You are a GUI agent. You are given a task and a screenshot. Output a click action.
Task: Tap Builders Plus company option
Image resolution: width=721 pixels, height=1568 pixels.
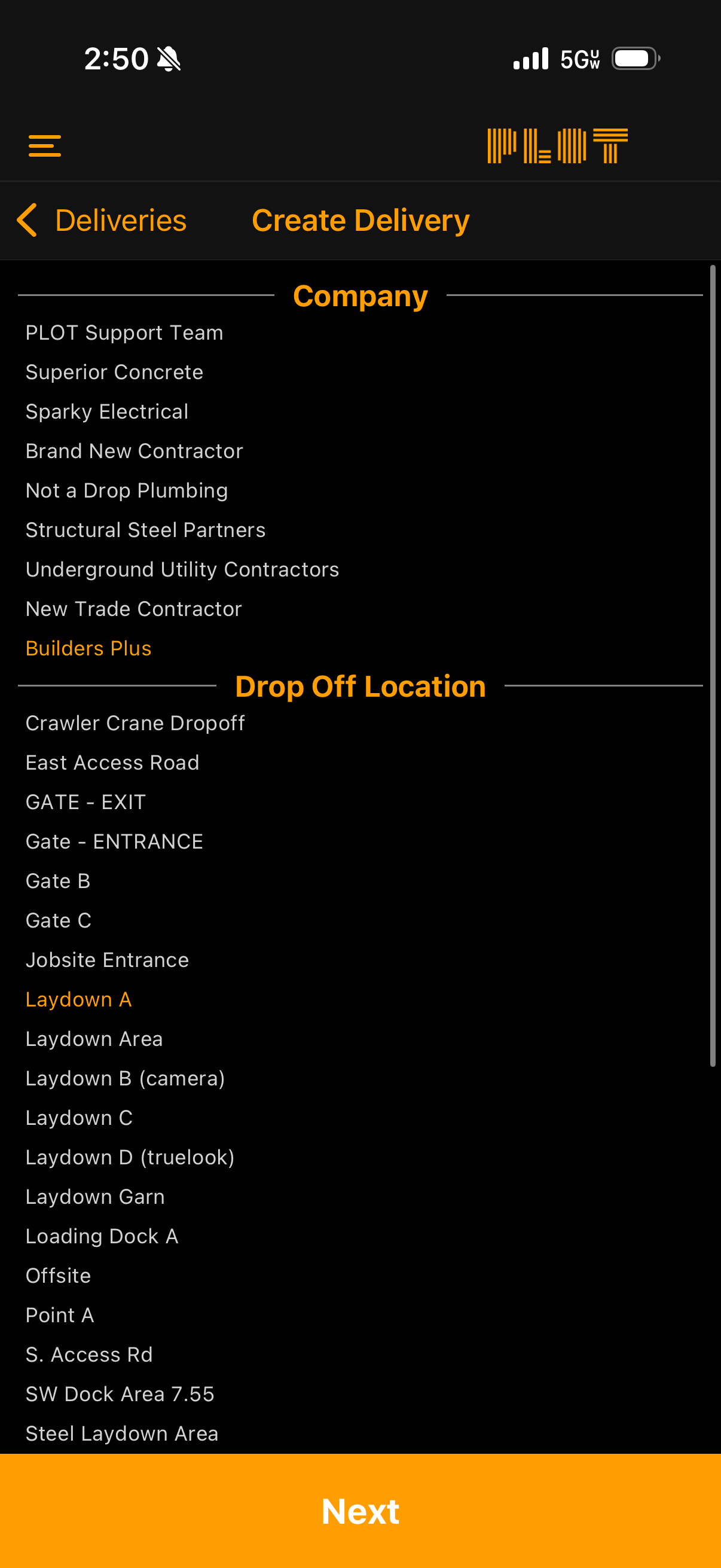tap(88, 649)
